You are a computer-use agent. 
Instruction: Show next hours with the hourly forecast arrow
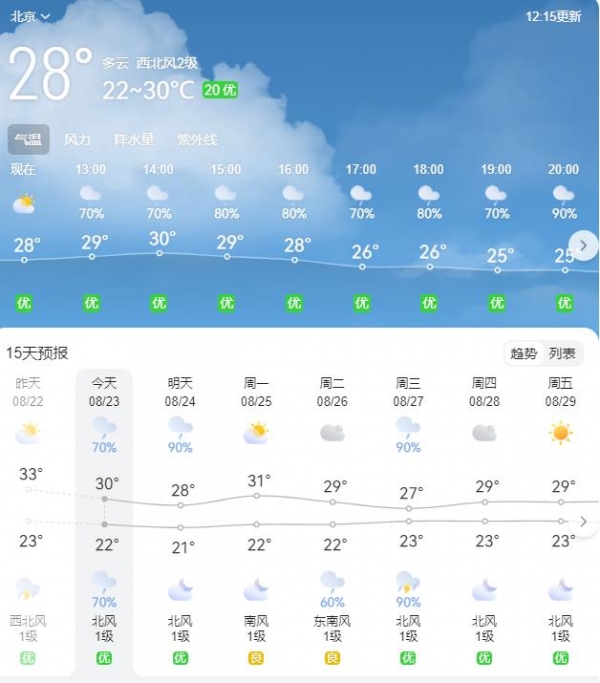584,245
